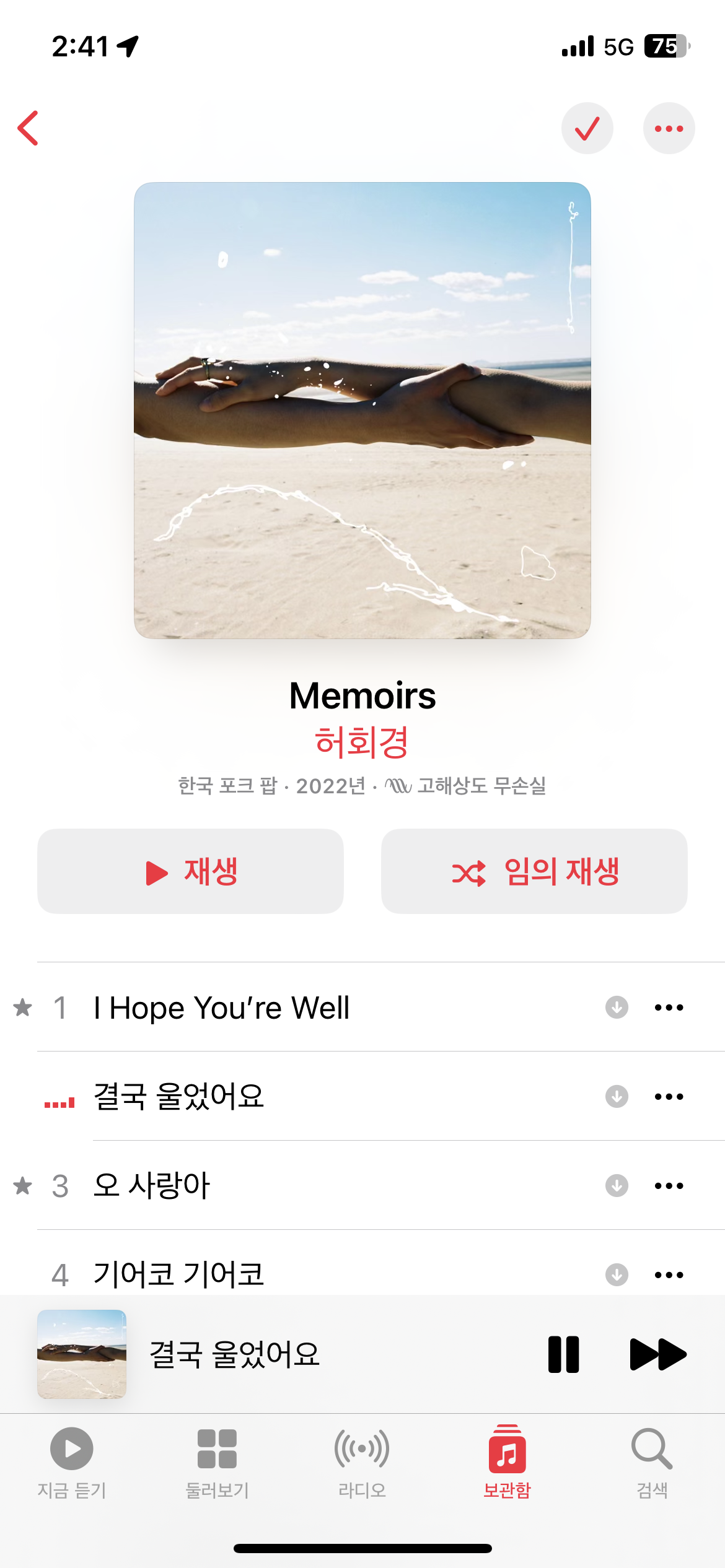This screenshot has height=1568, width=725.
Task: Play track 기어코 기어코
Action: tap(178, 1274)
